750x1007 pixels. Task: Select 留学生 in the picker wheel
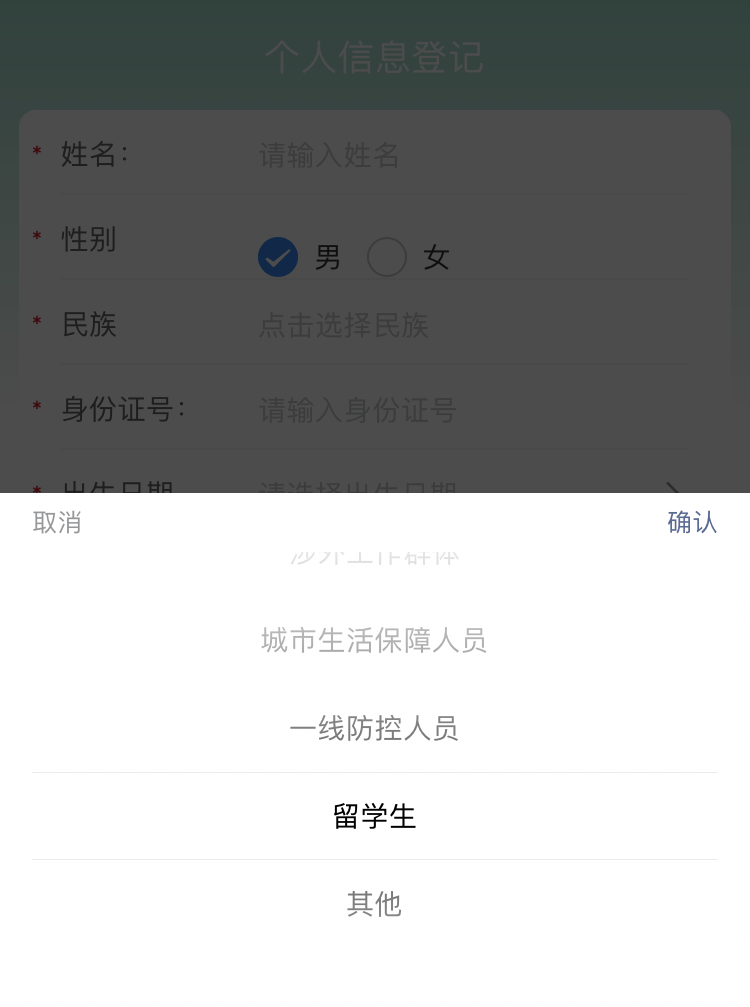[x=375, y=816]
